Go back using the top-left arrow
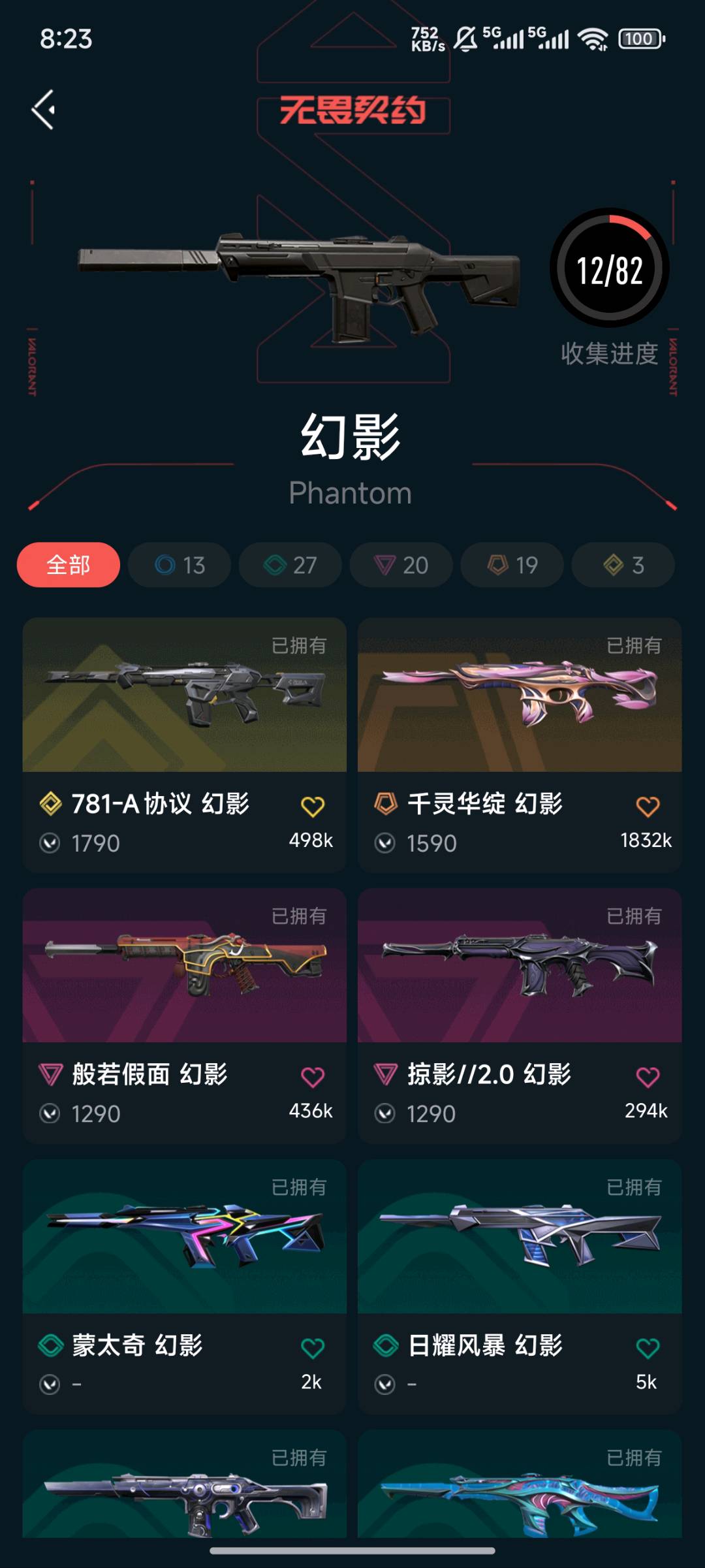The height and width of the screenshot is (1568, 705). coord(44,110)
